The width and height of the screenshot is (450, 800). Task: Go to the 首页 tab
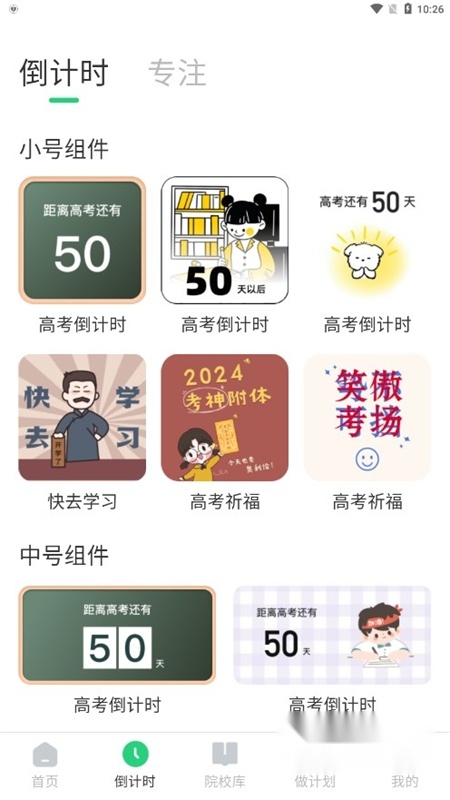[x=45, y=764]
